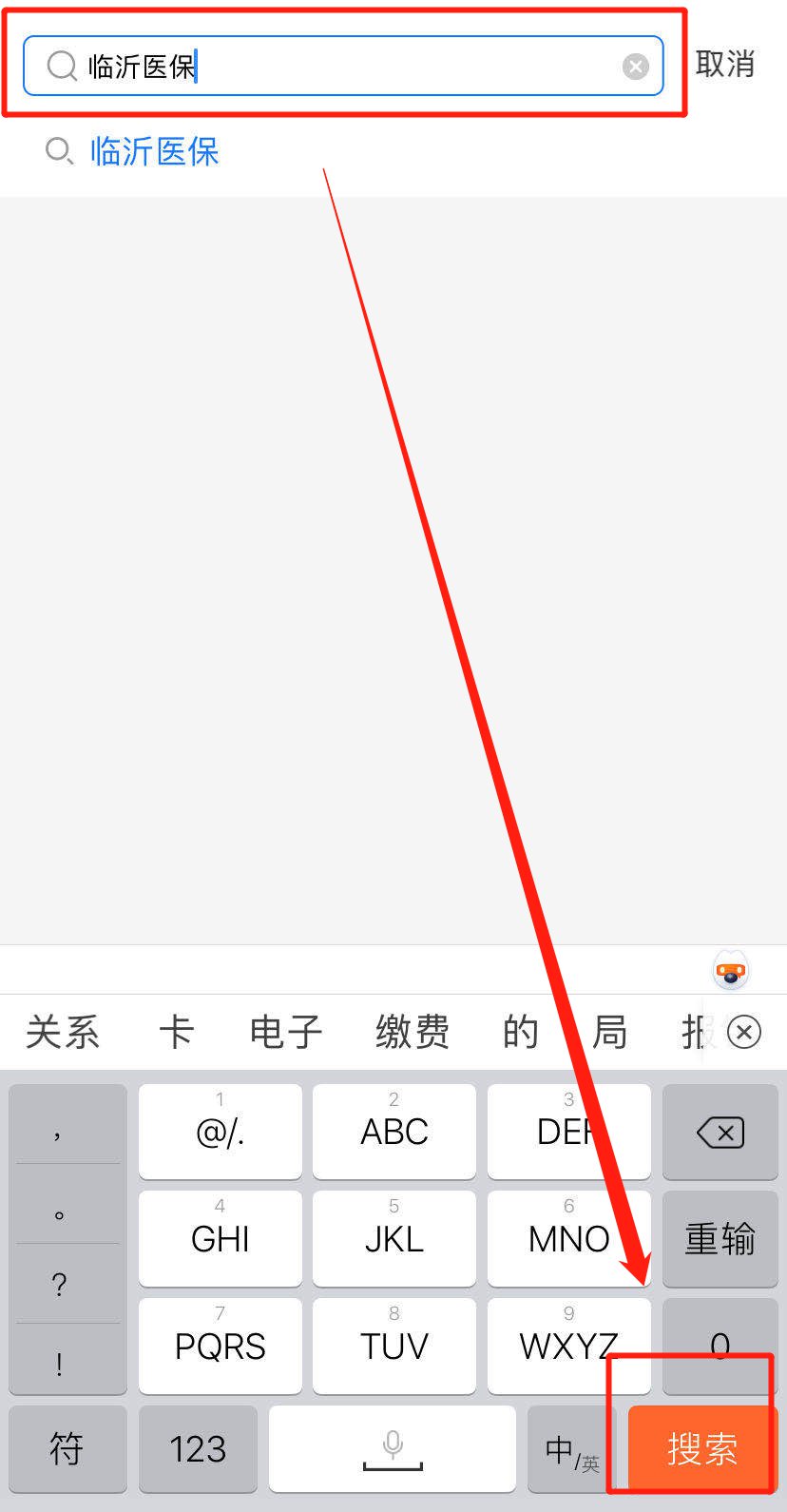Choose the 卡 candidate word
Viewport: 787px width, 1512px height.
[177, 1032]
